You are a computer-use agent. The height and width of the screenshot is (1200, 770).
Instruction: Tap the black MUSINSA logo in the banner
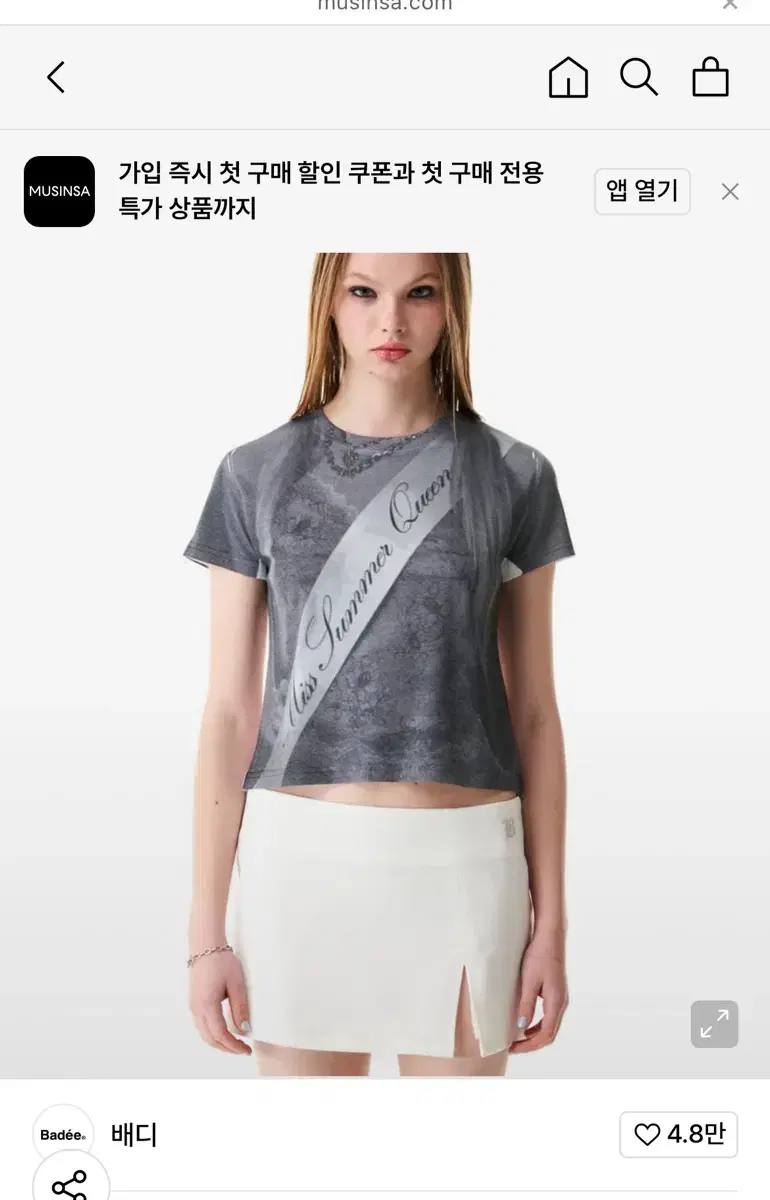point(58,191)
